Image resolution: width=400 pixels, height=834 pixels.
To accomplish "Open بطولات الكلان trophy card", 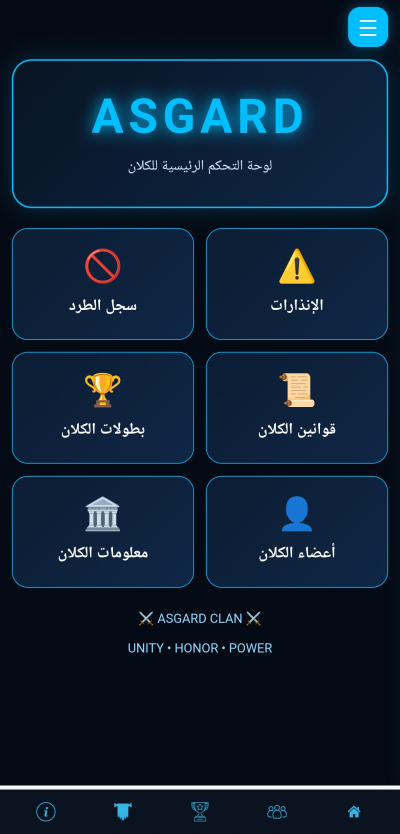I will (x=103, y=408).
